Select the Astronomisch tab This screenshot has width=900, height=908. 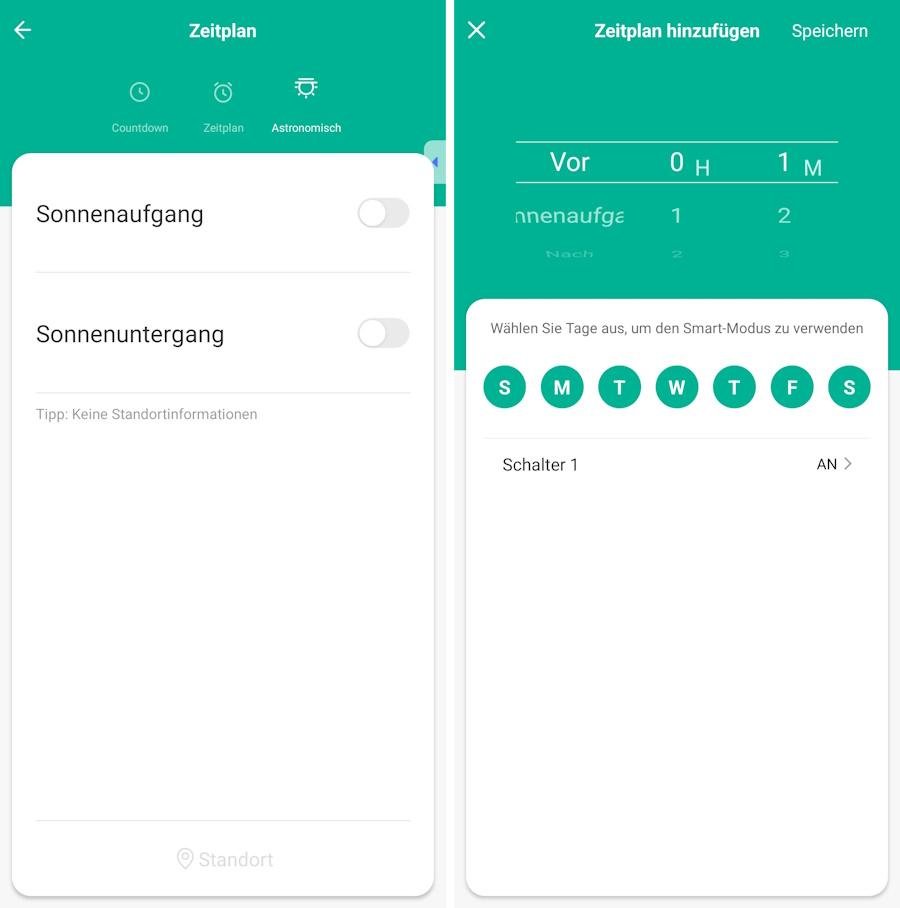pyautogui.click(x=306, y=104)
